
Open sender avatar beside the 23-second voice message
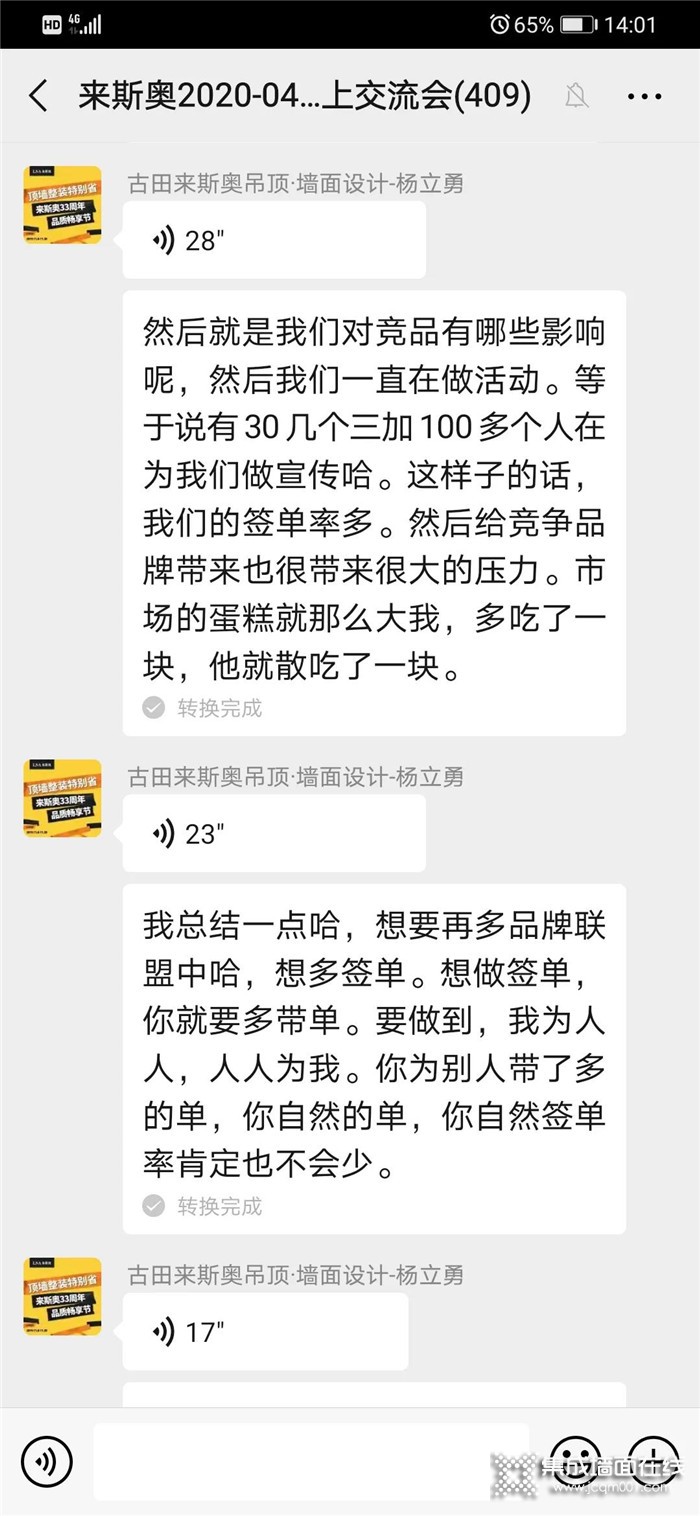tap(63, 798)
